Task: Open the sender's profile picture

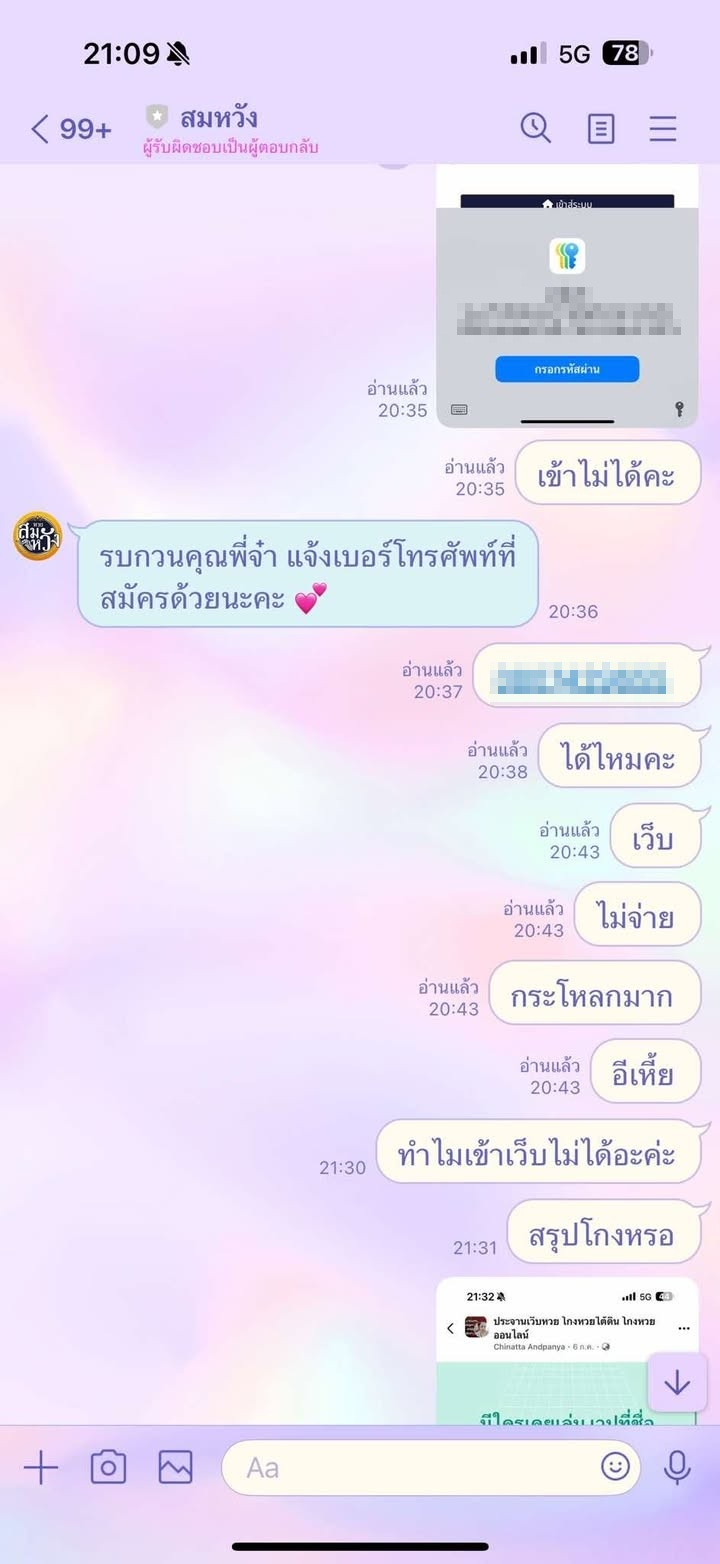Action: click(x=38, y=536)
